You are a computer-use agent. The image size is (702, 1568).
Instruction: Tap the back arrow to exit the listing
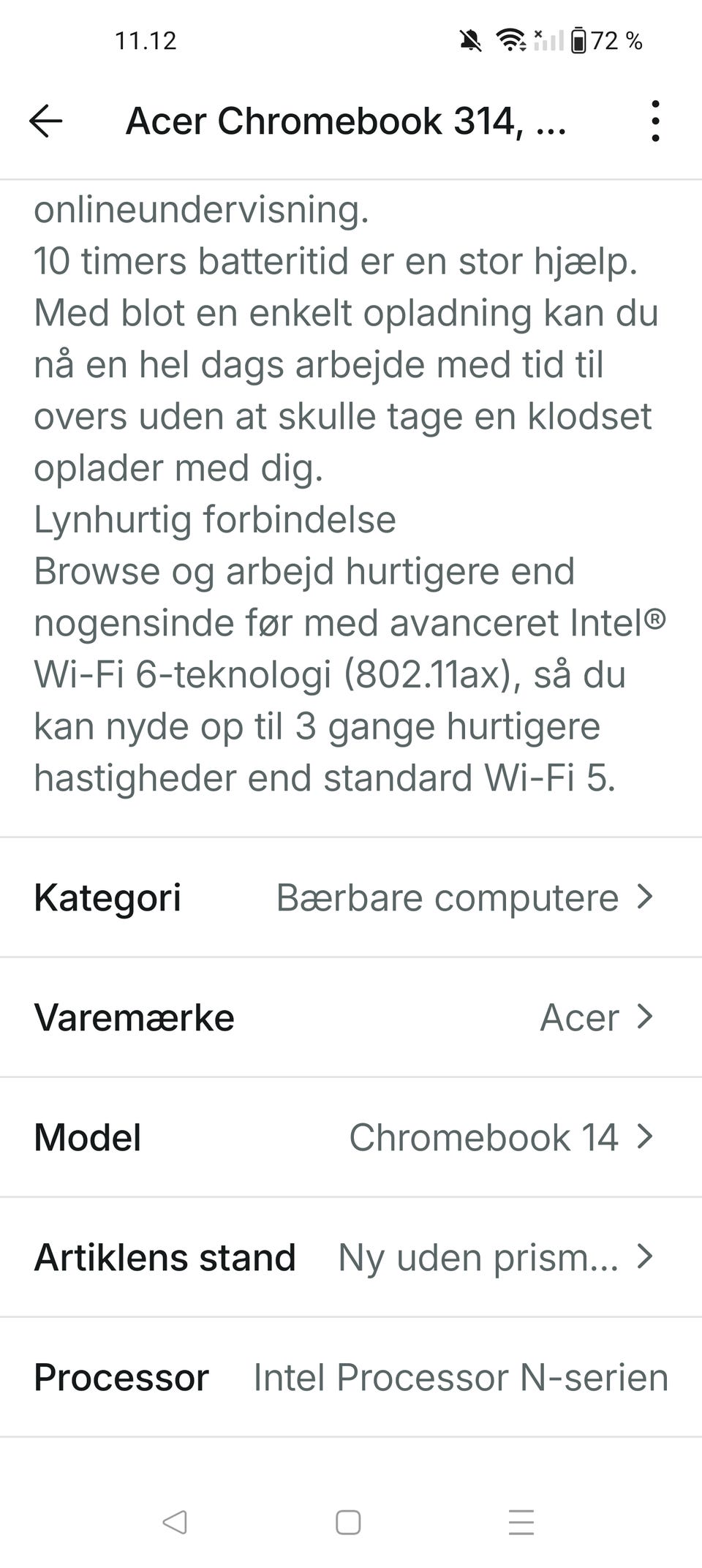click(x=45, y=121)
